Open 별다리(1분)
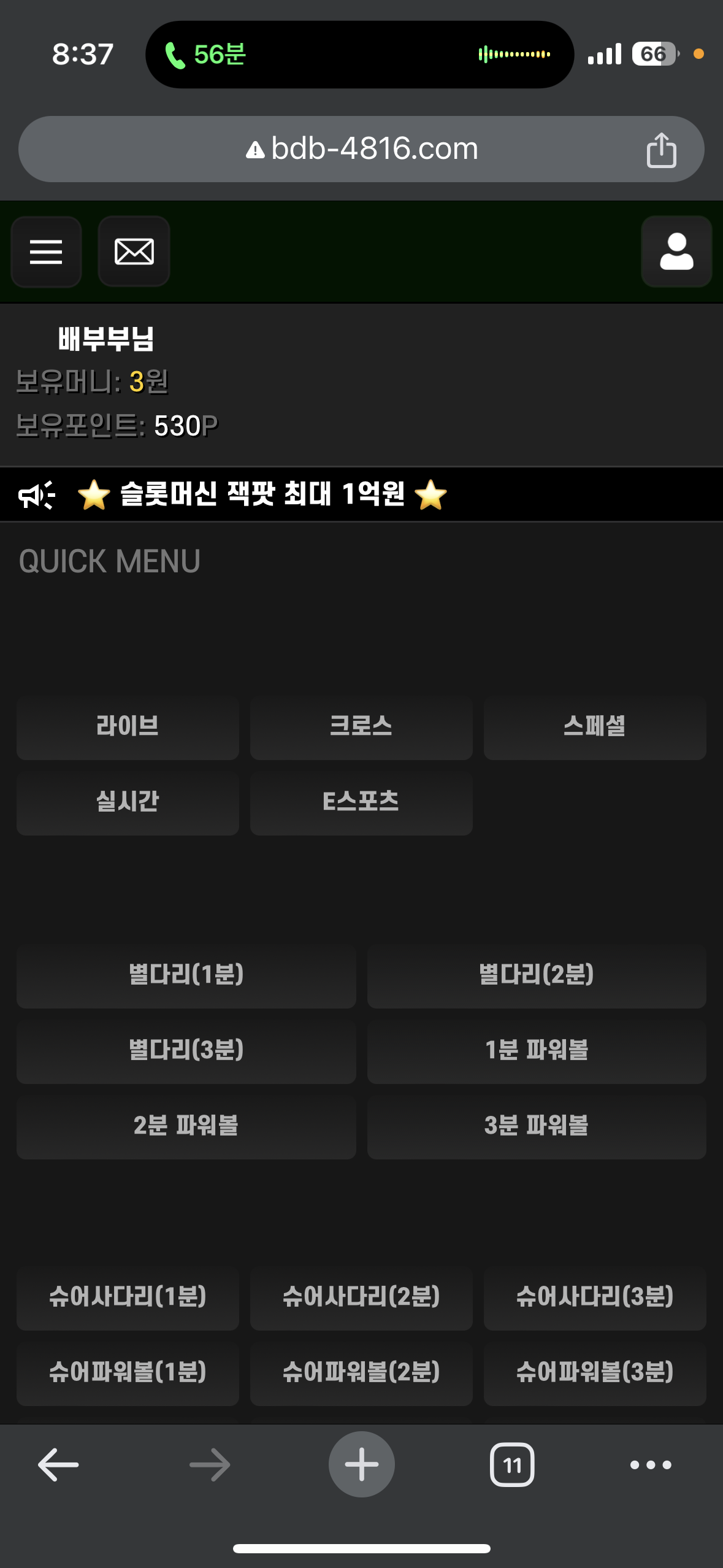This screenshot has height=1568, width=723. coord(186,975)
